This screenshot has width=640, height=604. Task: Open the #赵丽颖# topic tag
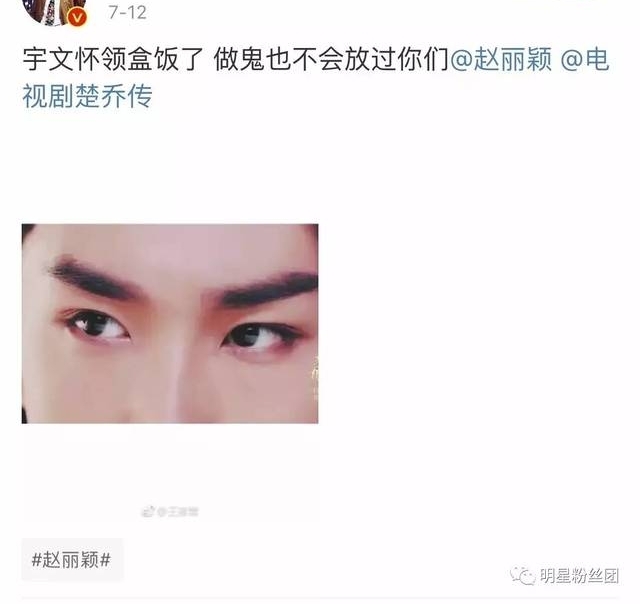[72, 560]
